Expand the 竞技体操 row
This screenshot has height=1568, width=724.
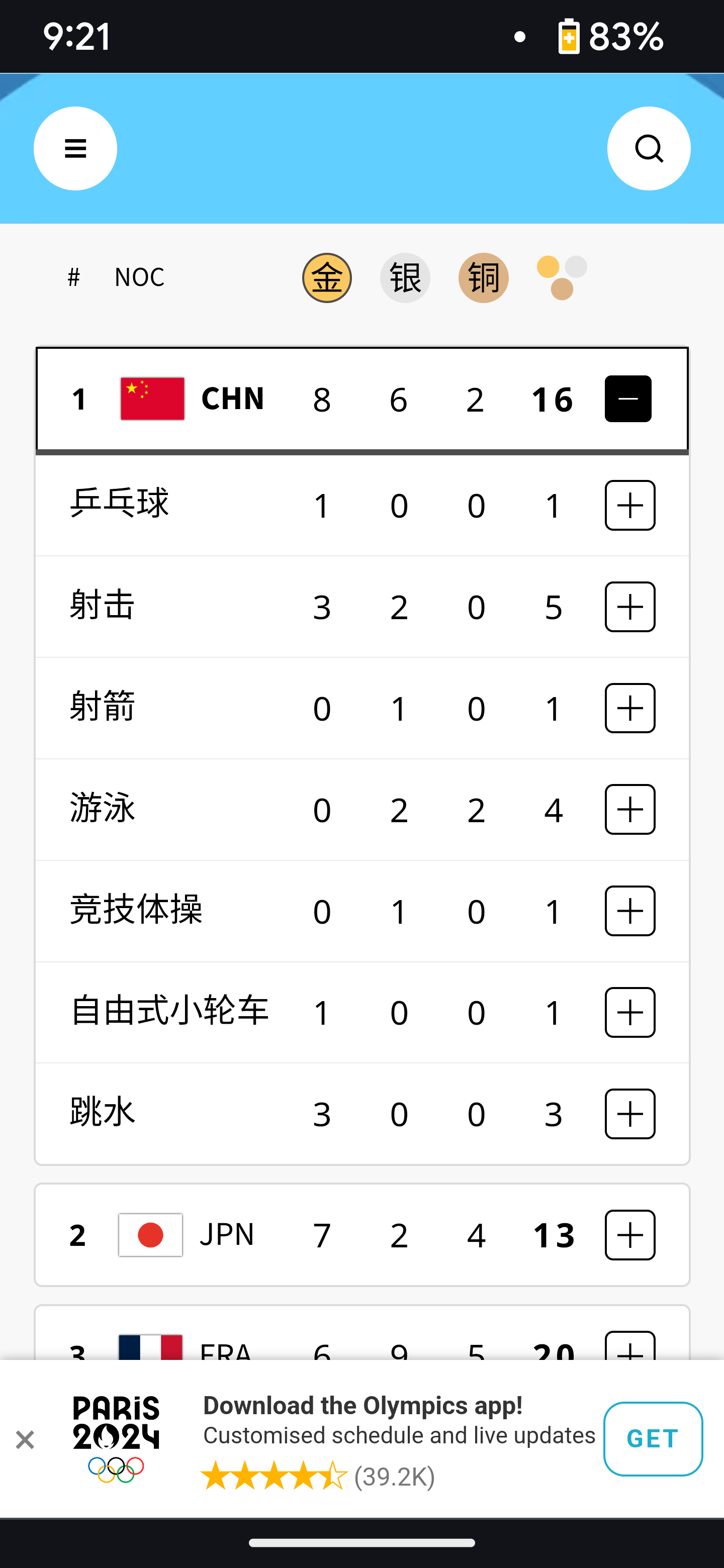click(629, 911)
